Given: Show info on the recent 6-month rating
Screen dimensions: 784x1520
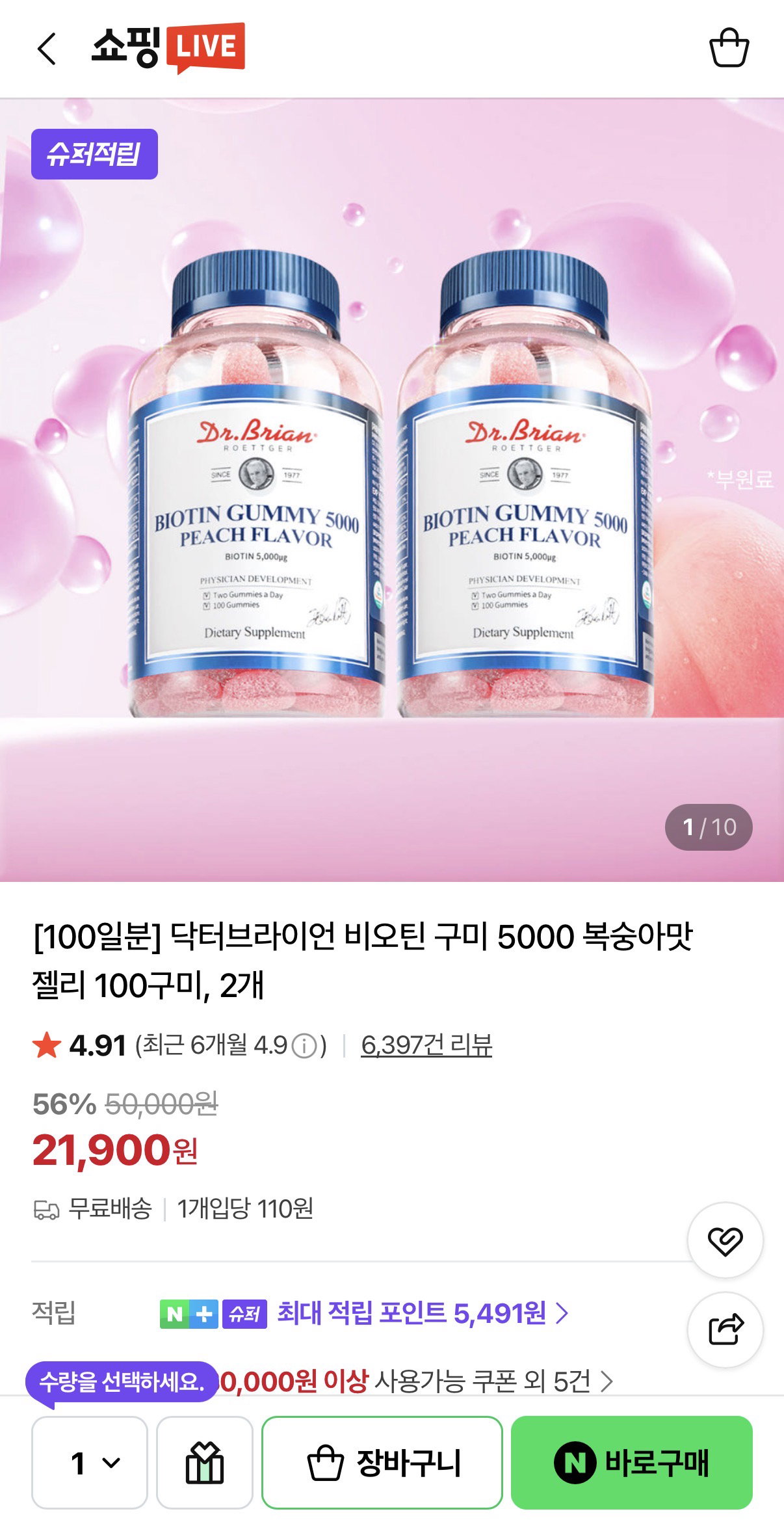Looking at the screenshot, I should click(304, 1046).
